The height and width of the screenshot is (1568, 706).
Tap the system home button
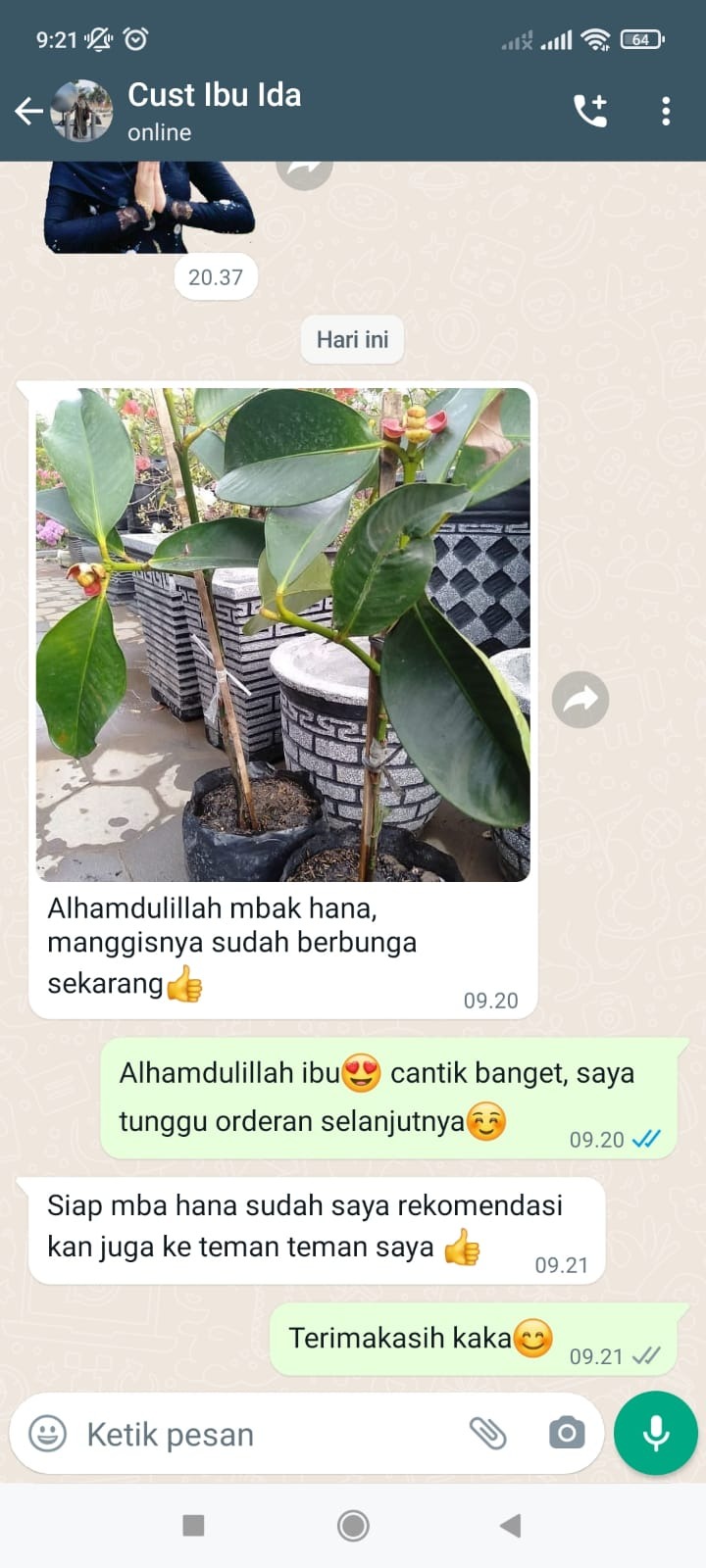click(x=353, y=1525)
